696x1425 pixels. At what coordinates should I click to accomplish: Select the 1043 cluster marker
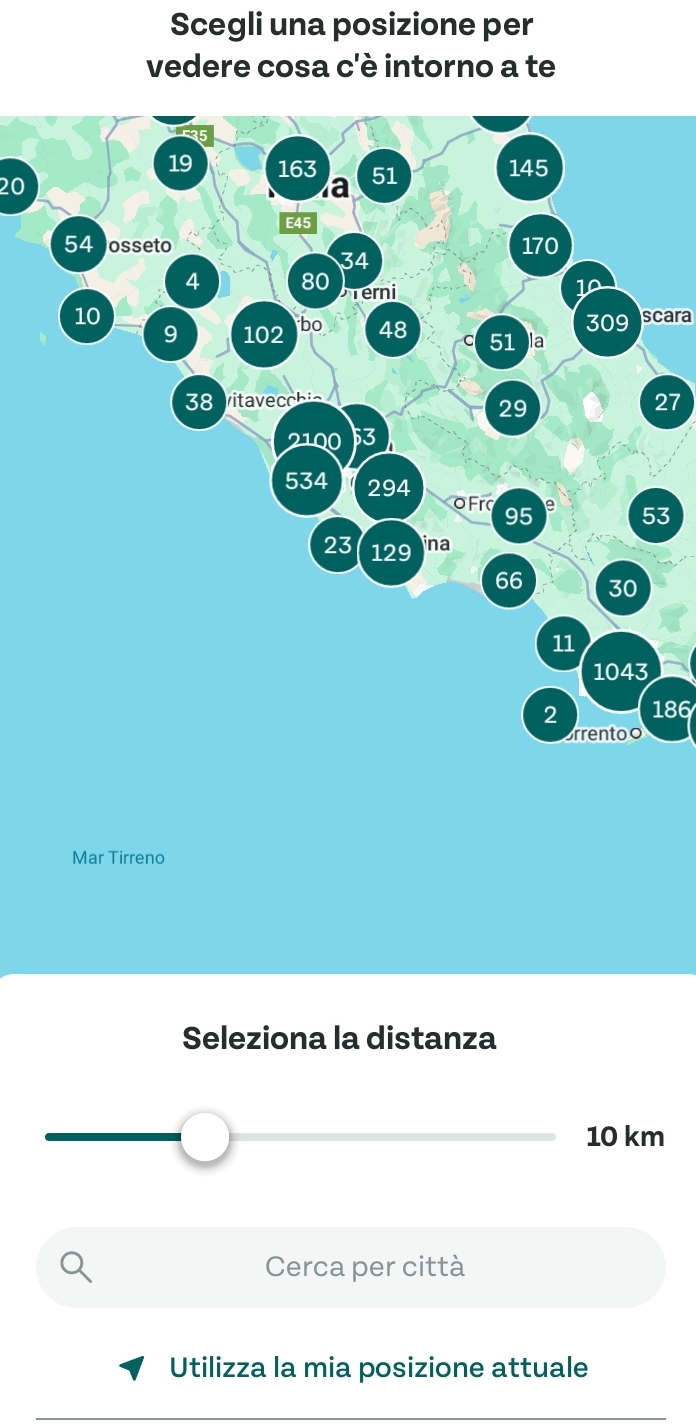[x=620, y=671]
